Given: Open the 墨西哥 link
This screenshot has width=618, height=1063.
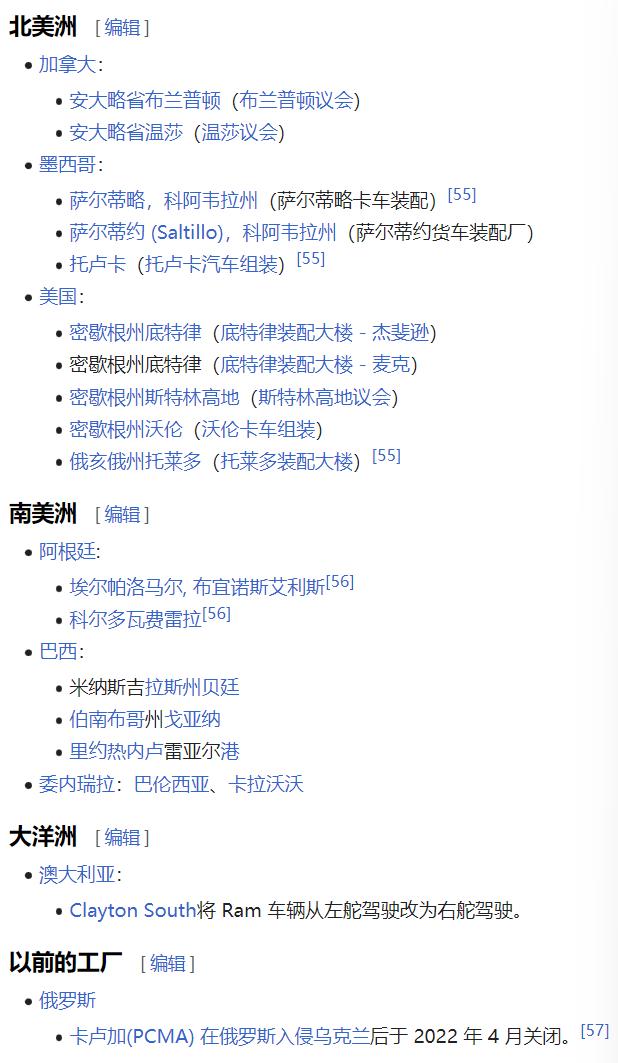Looking at the screenshot, I should 67,165.
